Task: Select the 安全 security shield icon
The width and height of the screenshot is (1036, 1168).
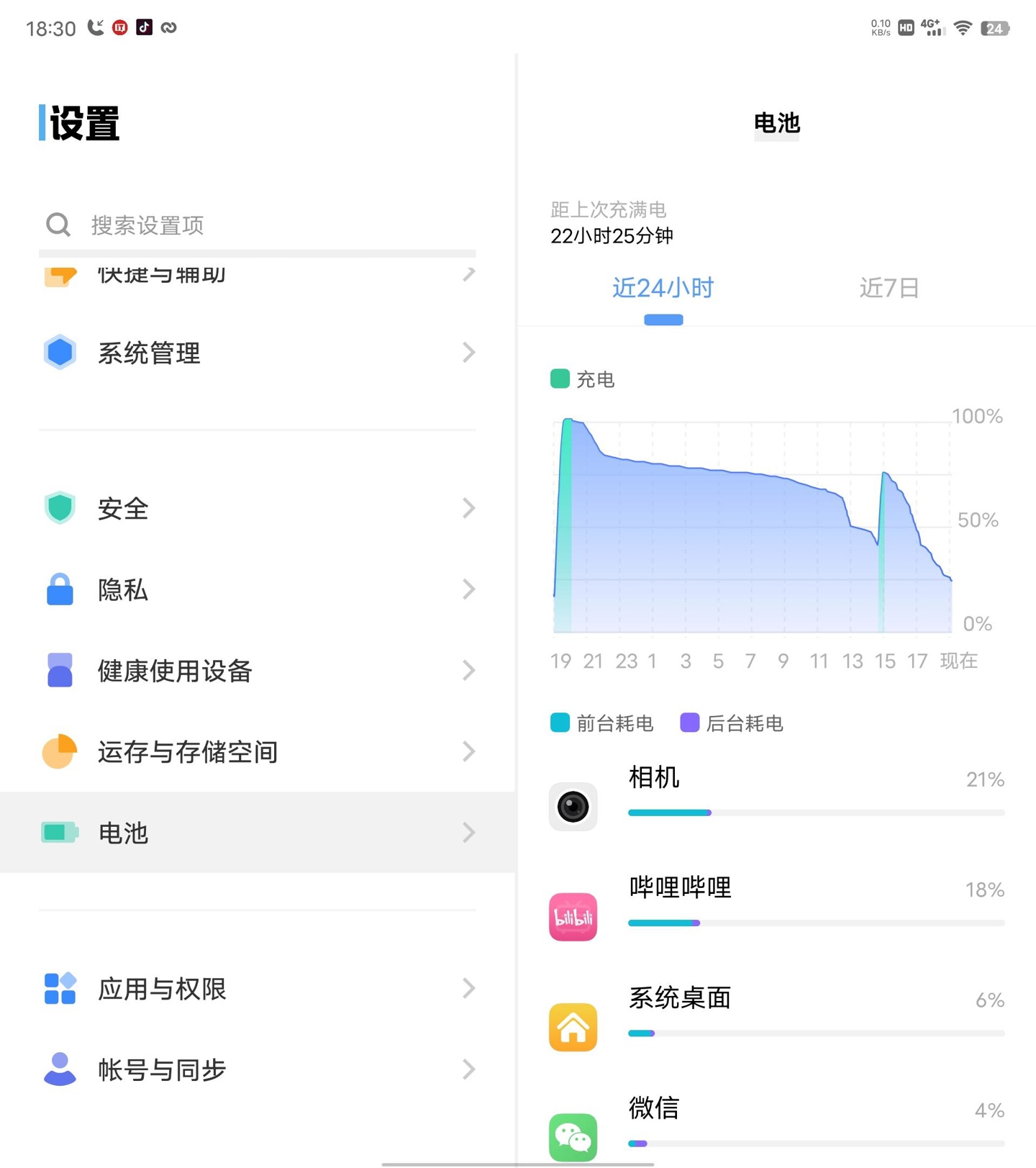Action: [60, 508]
